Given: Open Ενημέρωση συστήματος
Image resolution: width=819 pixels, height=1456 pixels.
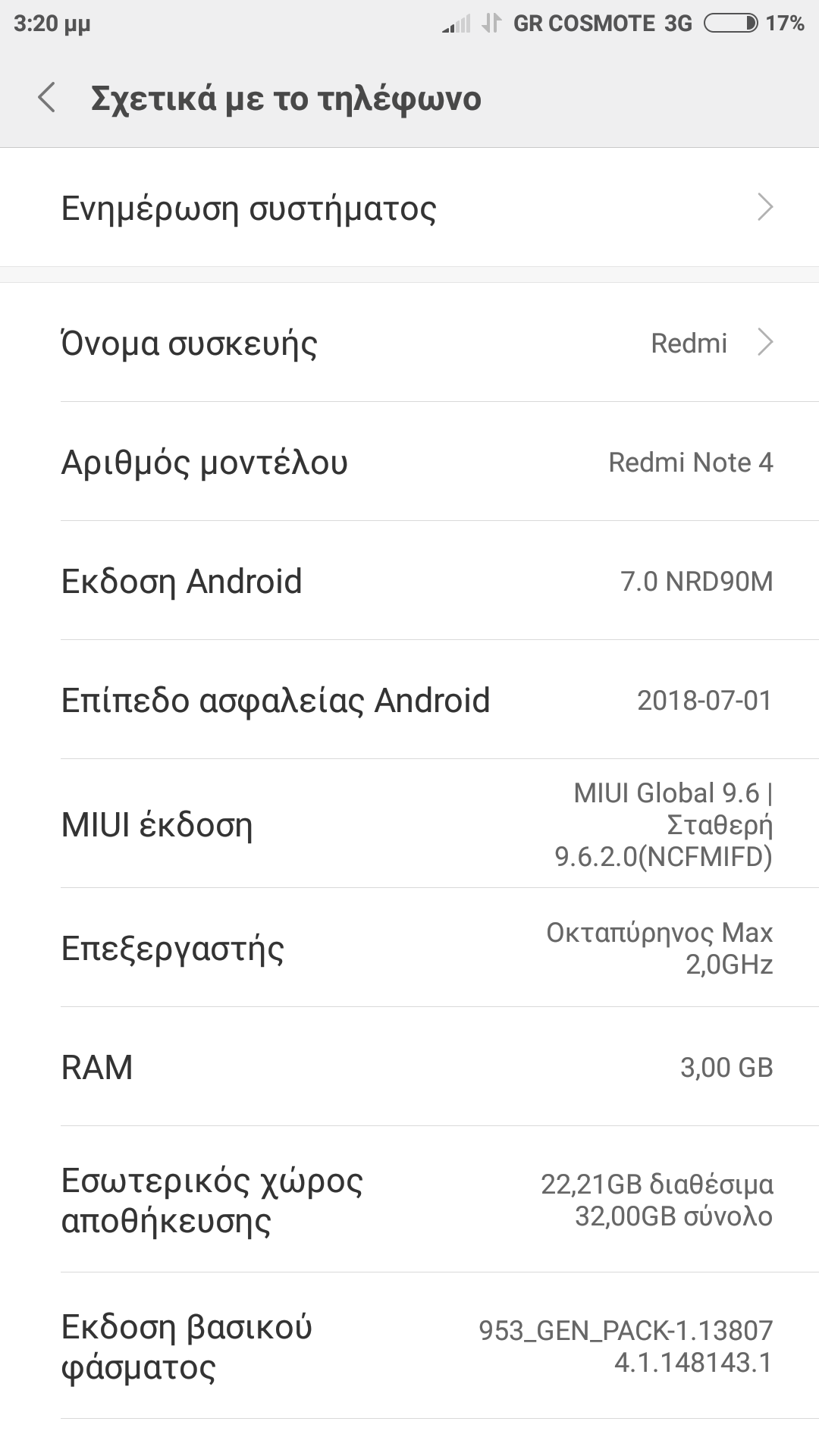Looking at the screenshot, I should (x=409, y=208).
